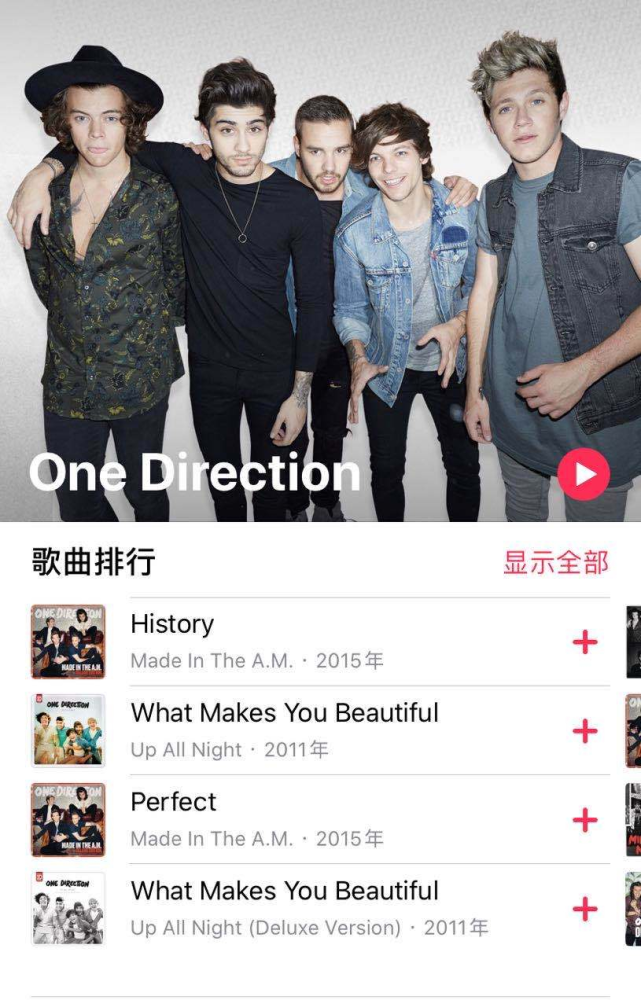Tap 显示全部 to show all top songs
Screen dimensions: 641x1000
[555, 562]
